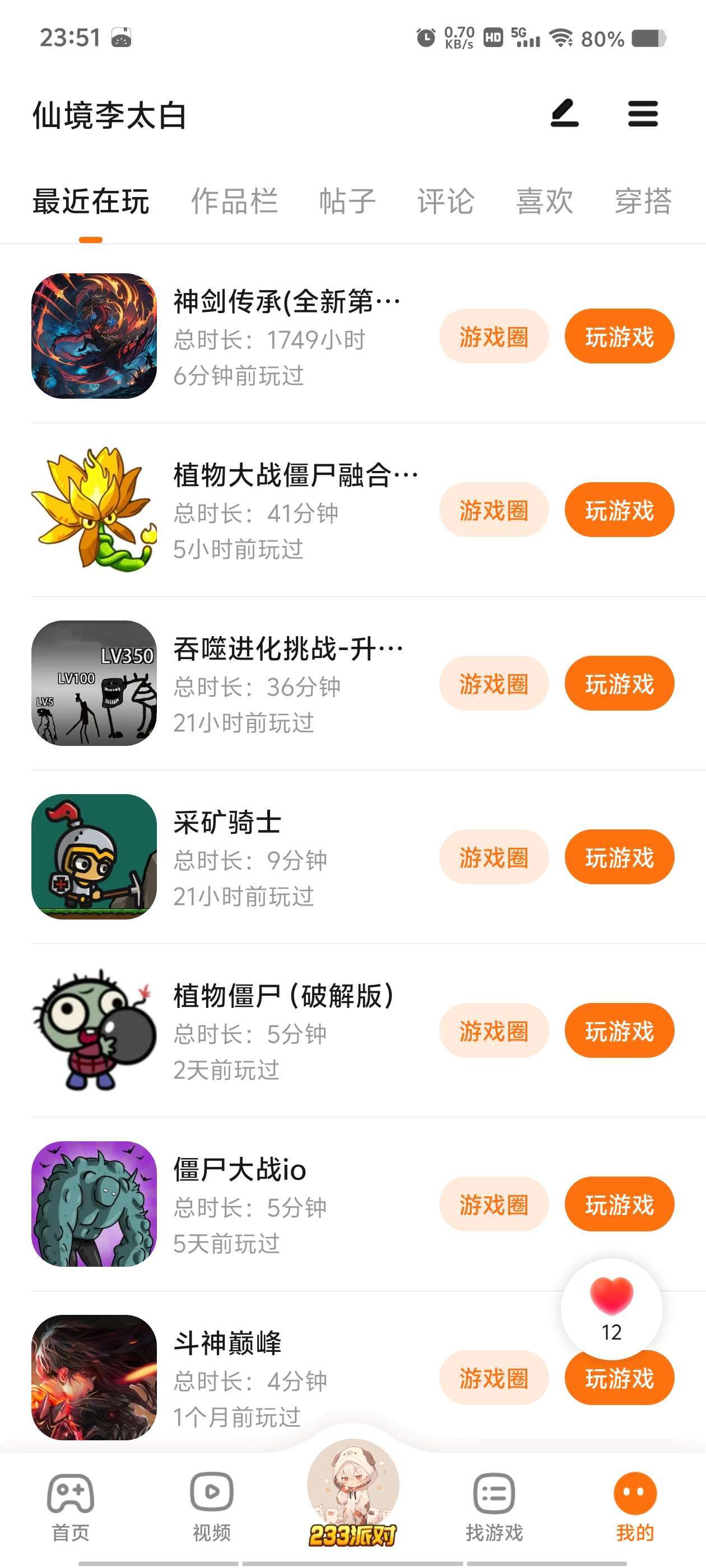706x1568 pixels.
Task: Tap 玩游戏 for 植物大战僵尸融合
Action: [619, 510]
